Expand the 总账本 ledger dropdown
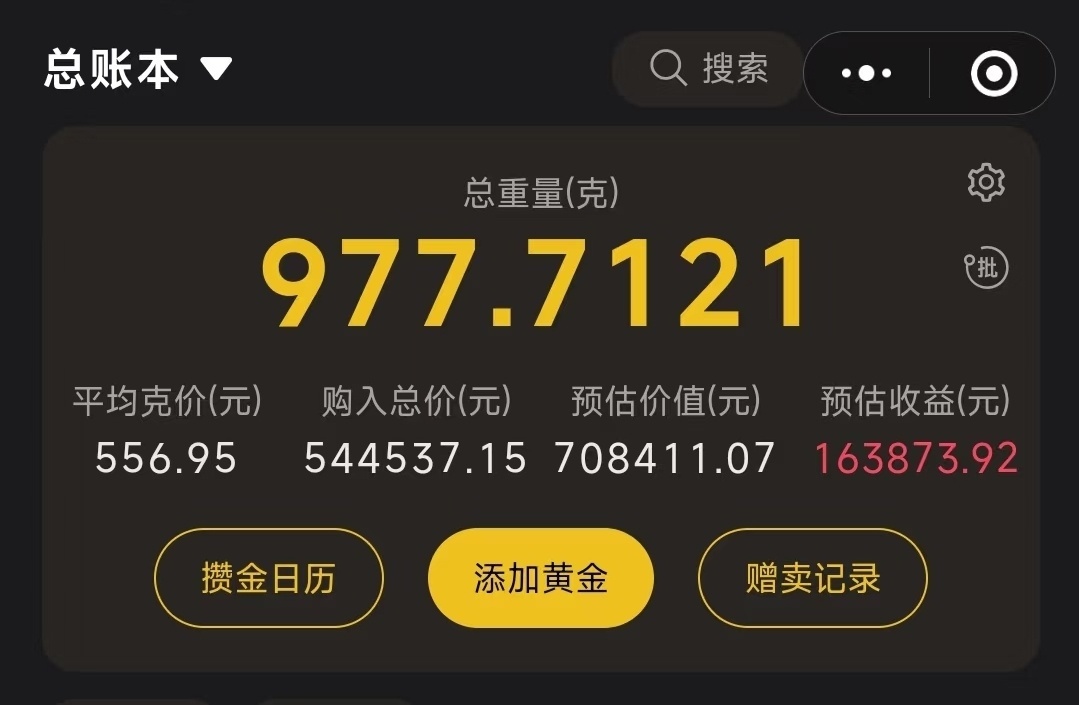The width and height of the screenshot is (1079, 705). (138, 70)
